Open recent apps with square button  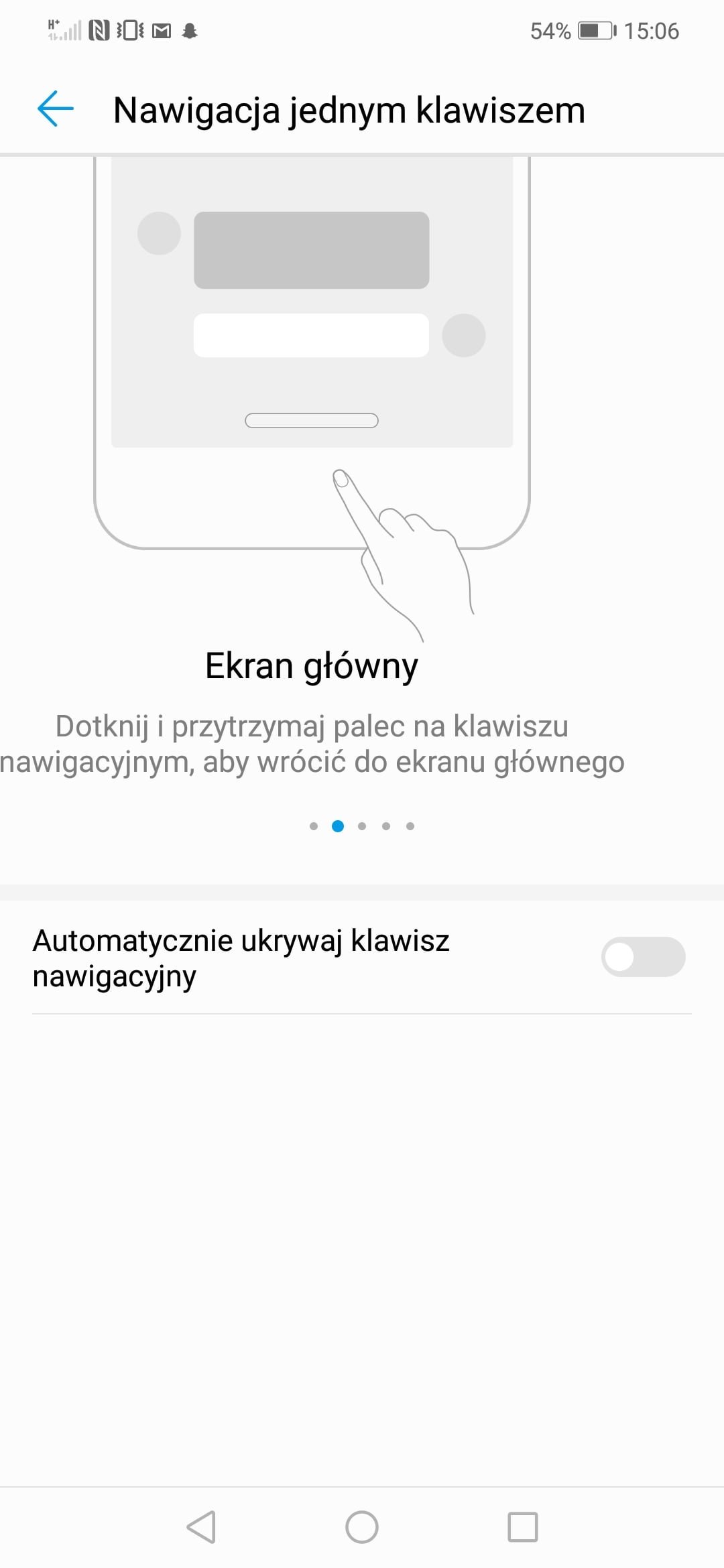523,1527
